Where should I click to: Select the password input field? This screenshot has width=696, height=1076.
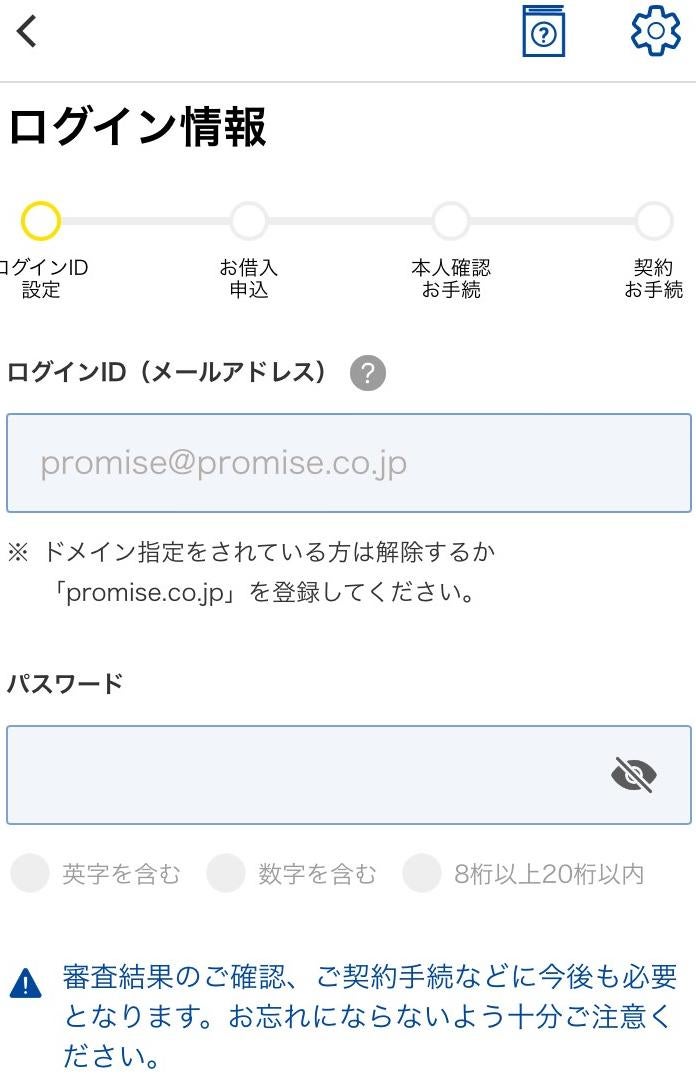300,775
